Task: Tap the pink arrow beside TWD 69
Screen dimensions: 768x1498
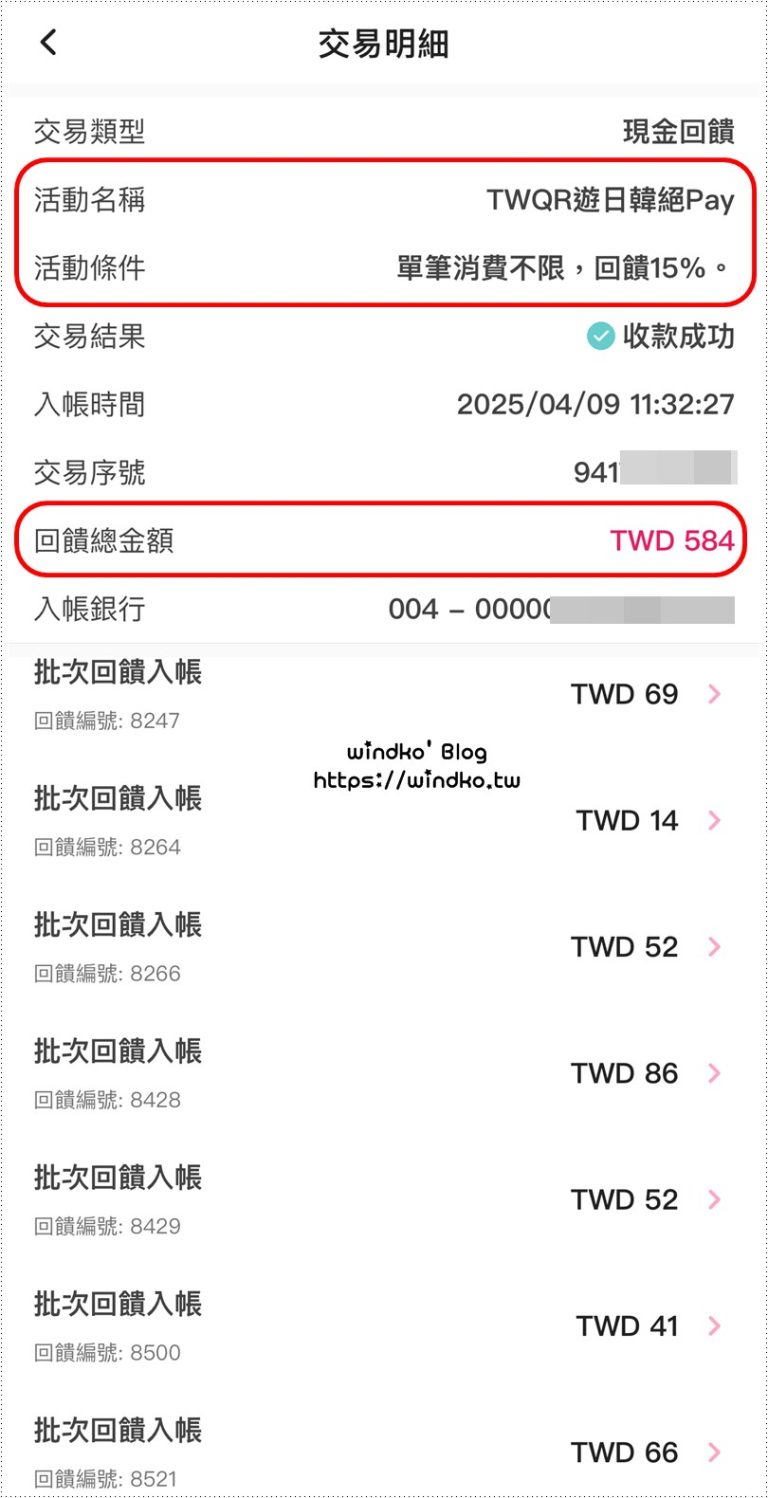Action: tap(714, 694)
